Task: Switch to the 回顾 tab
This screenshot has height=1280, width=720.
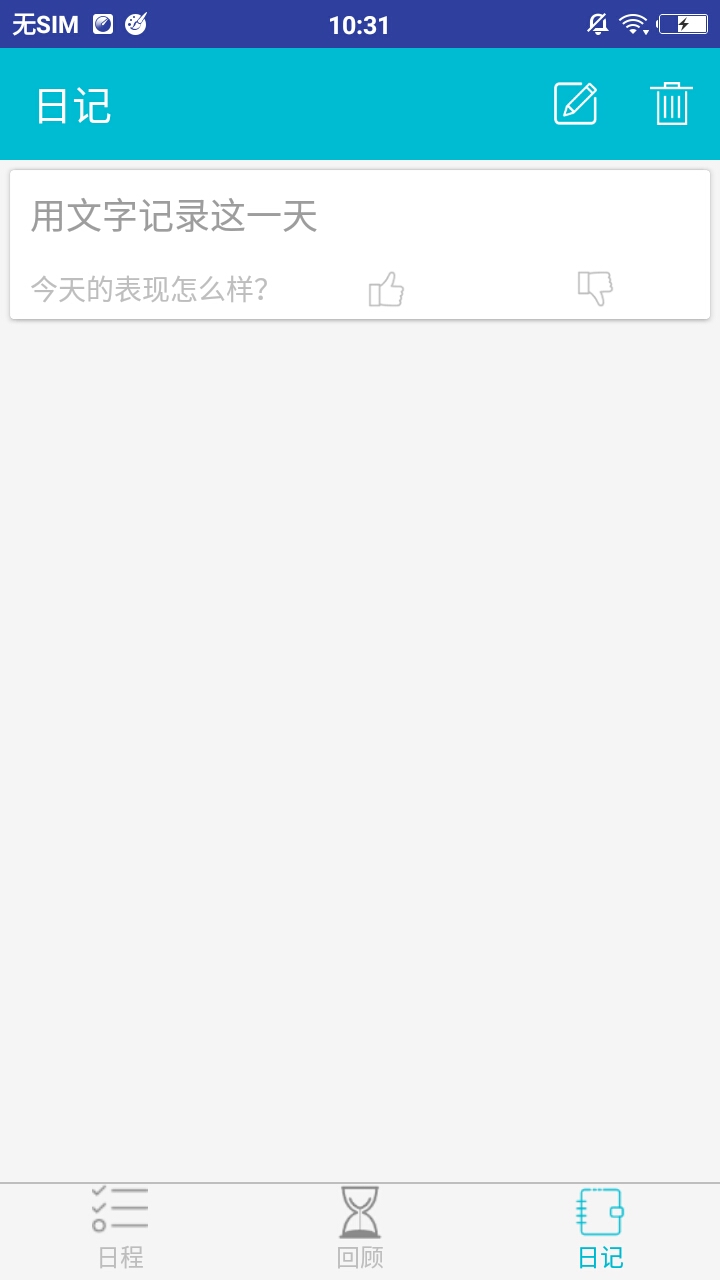Action: 360,1228
